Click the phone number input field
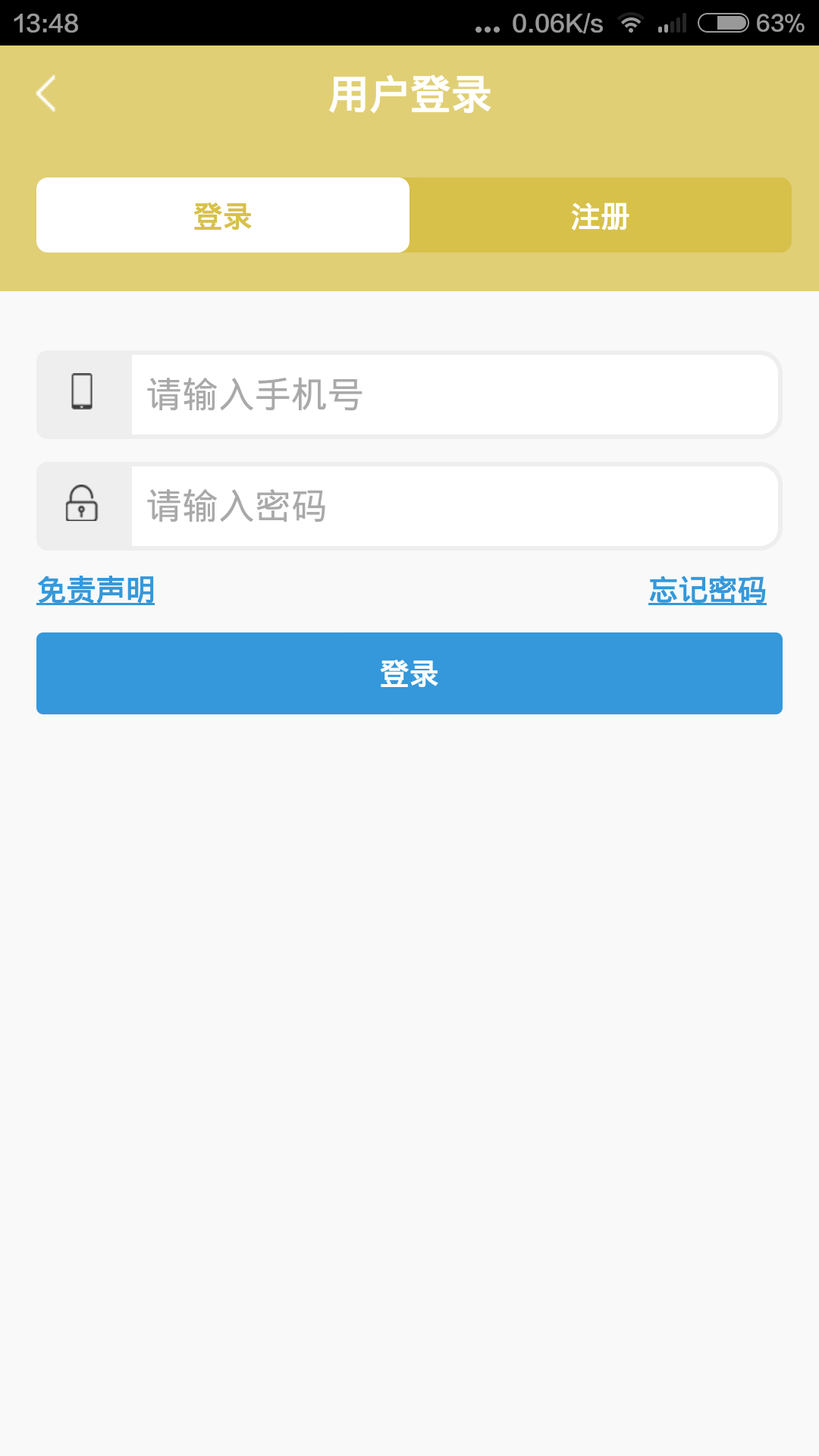Image resolution: width=819 pixels, height=1456 pixels. (x=455, y=394)
